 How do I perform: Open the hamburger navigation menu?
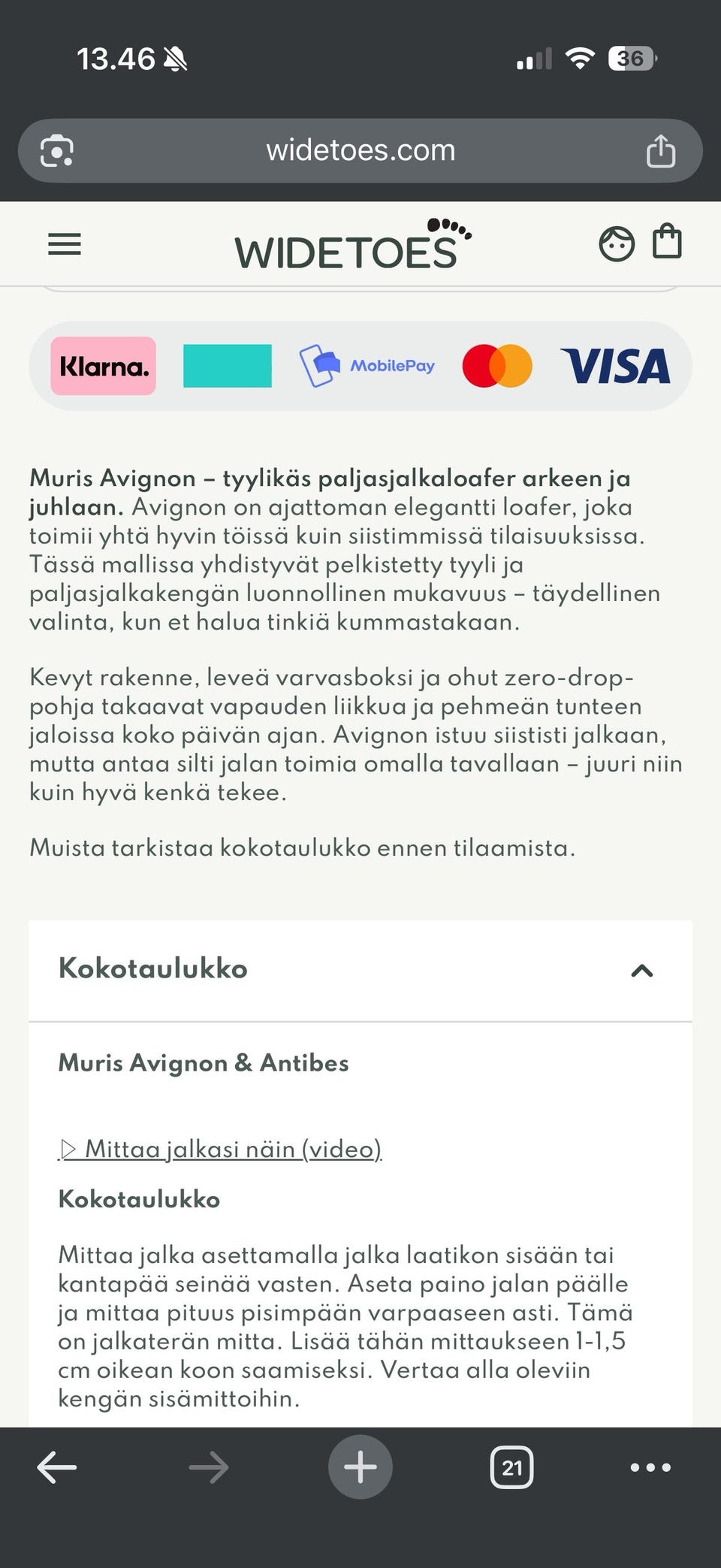64,243
